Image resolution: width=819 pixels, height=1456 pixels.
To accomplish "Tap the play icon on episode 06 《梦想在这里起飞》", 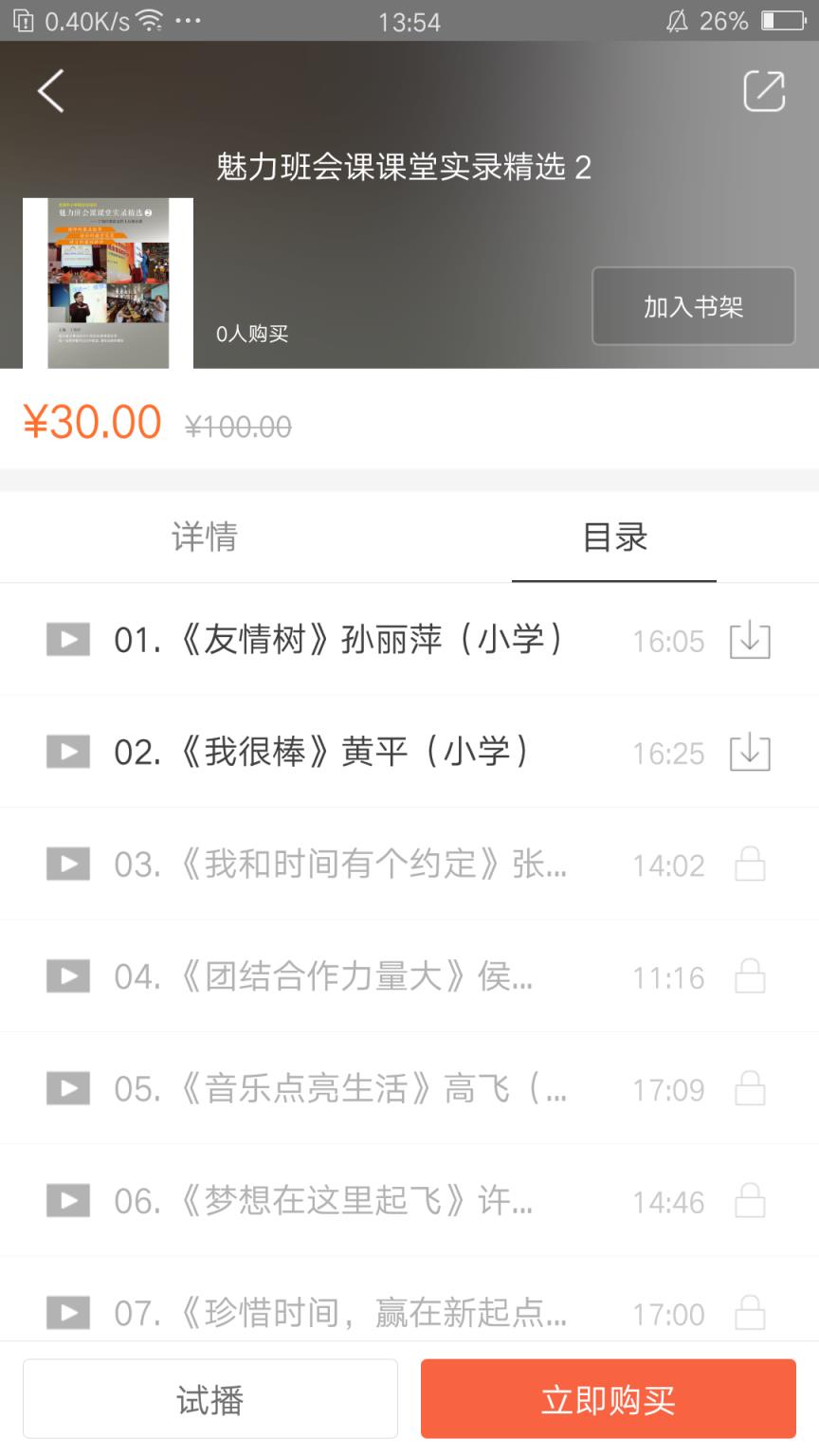I will (67, 1200).
